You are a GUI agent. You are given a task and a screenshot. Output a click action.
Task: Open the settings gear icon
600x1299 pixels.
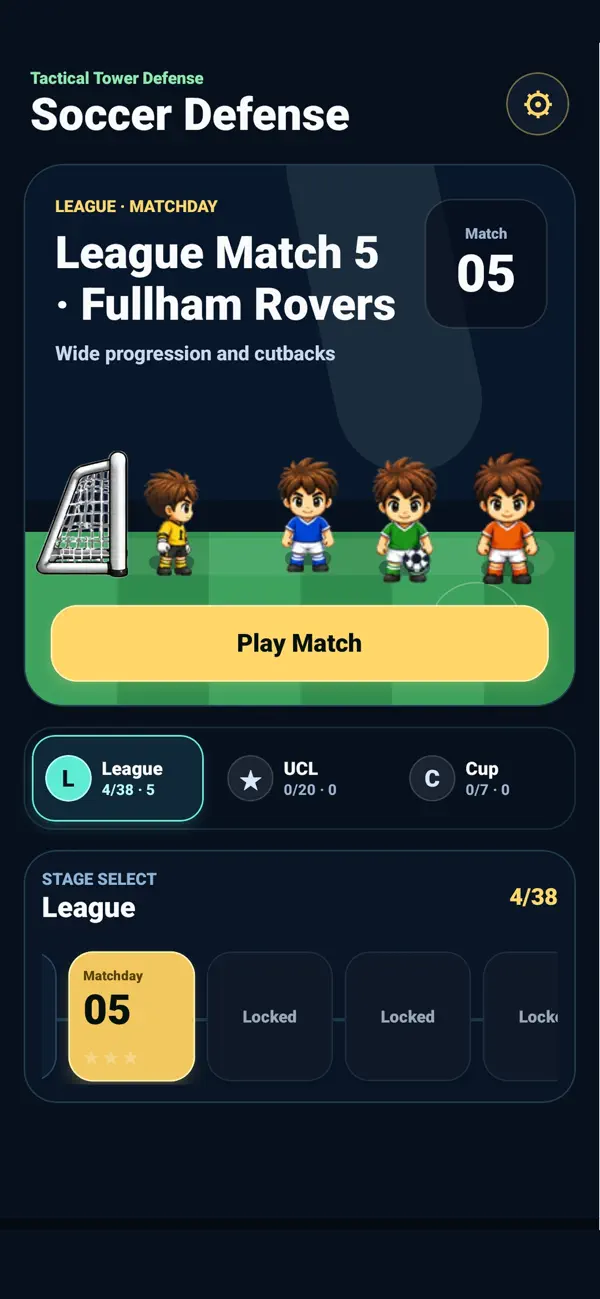tap(538, 104)
